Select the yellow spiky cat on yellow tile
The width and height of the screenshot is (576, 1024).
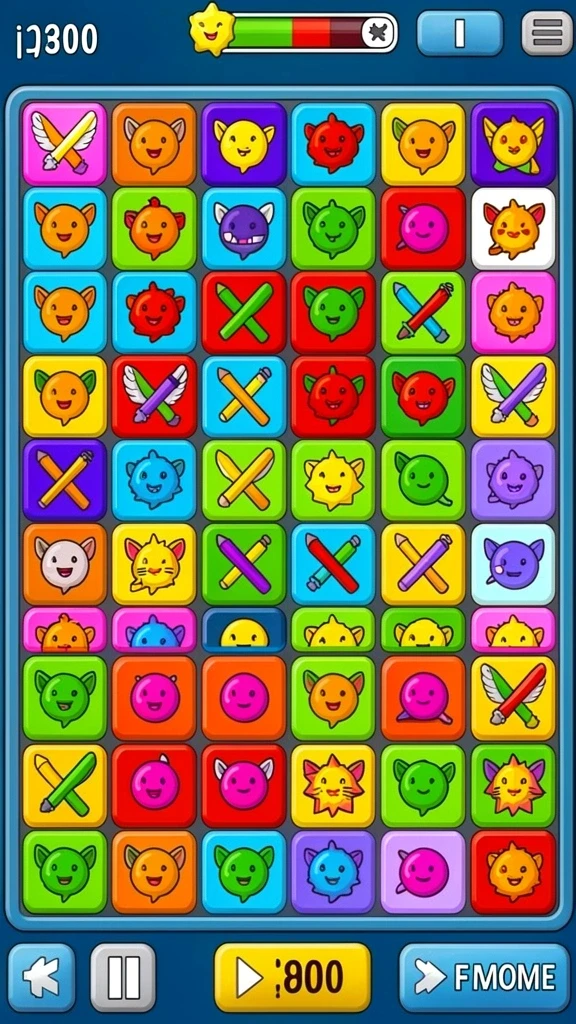pos(154,564)
